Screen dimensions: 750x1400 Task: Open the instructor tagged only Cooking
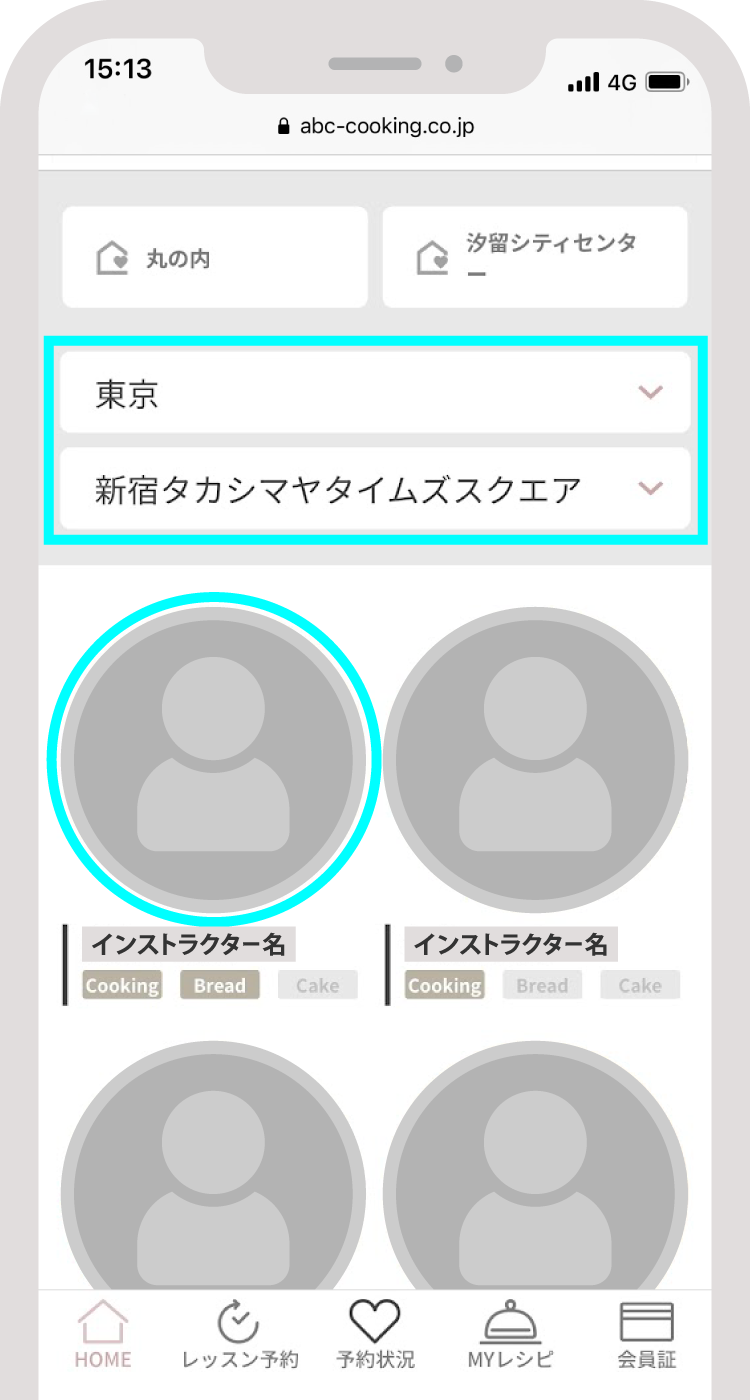(x=535, y=760)
